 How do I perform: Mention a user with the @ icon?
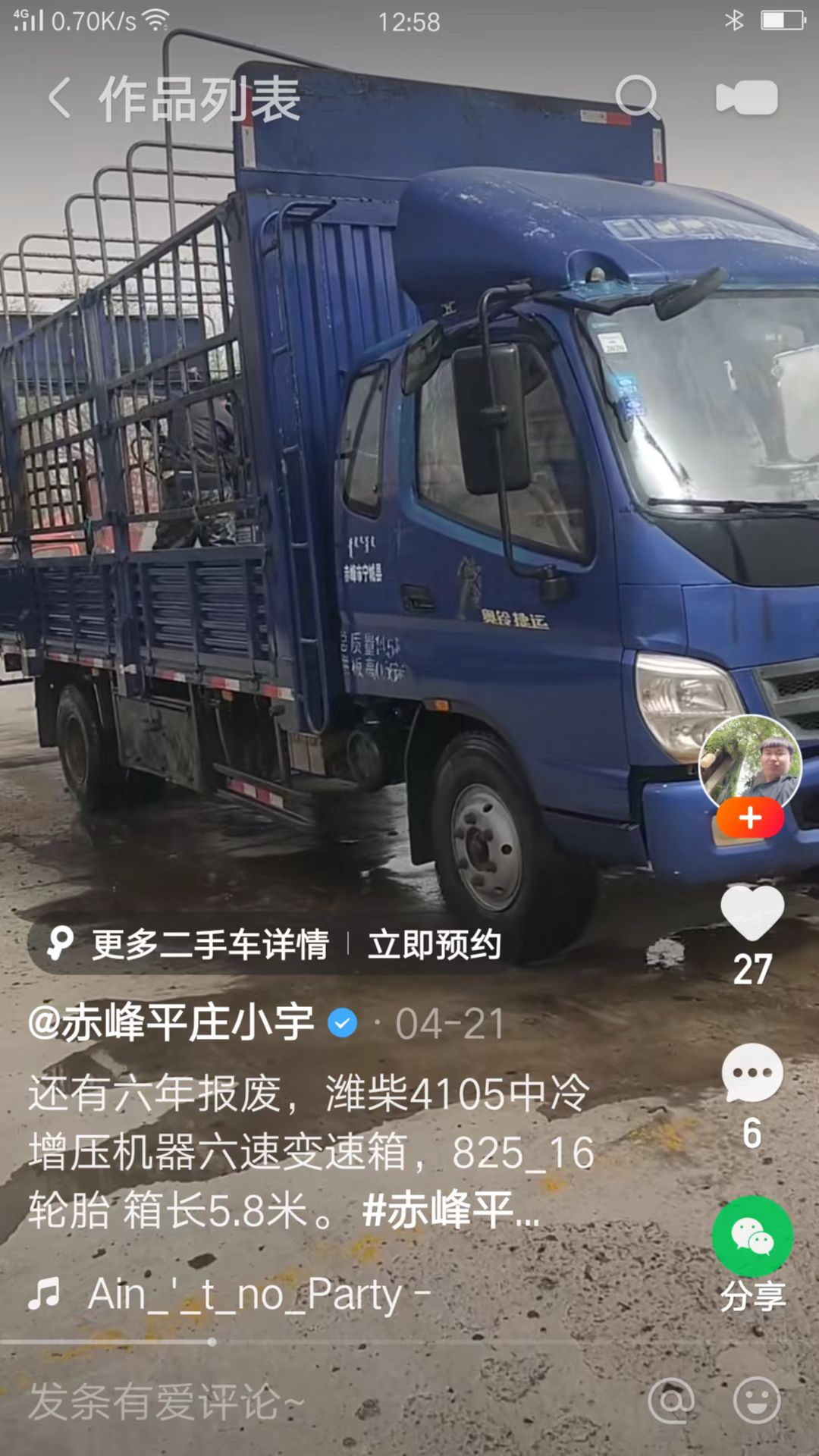click(x=671, y=1401)
